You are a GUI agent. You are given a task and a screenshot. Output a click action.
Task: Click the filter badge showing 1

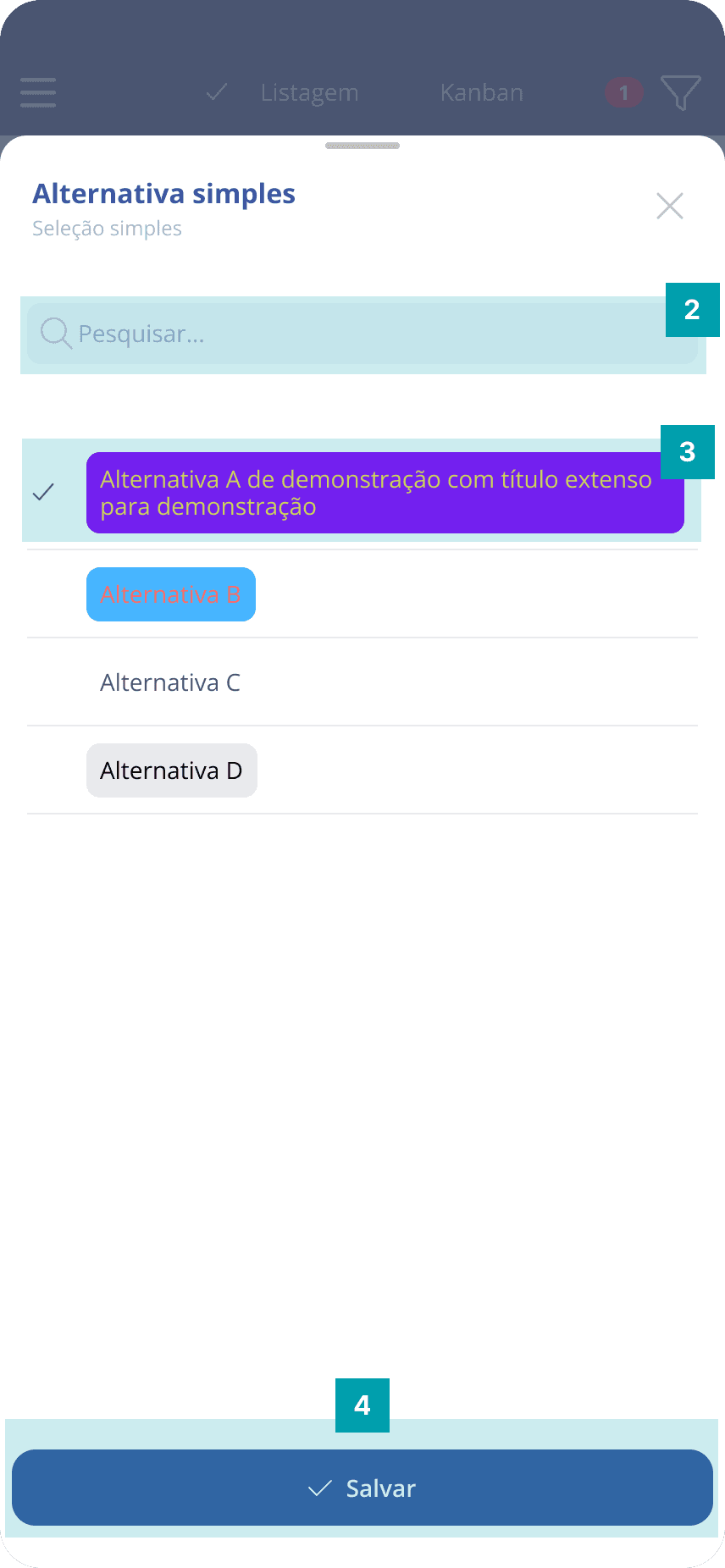(x=623, y=92)
